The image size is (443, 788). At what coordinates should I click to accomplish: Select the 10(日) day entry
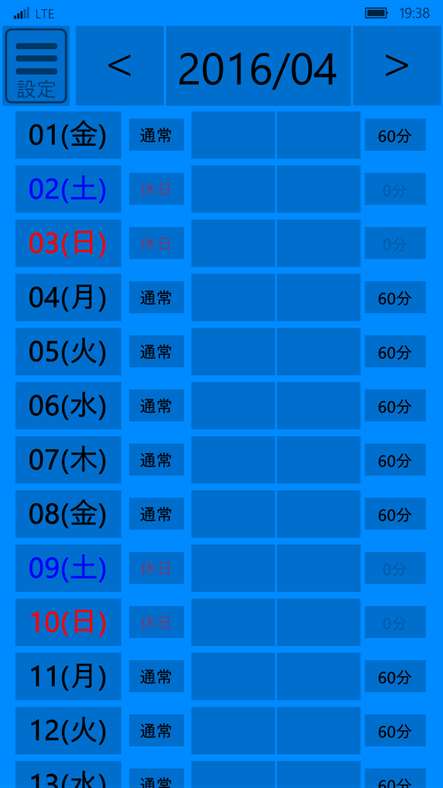68,622
